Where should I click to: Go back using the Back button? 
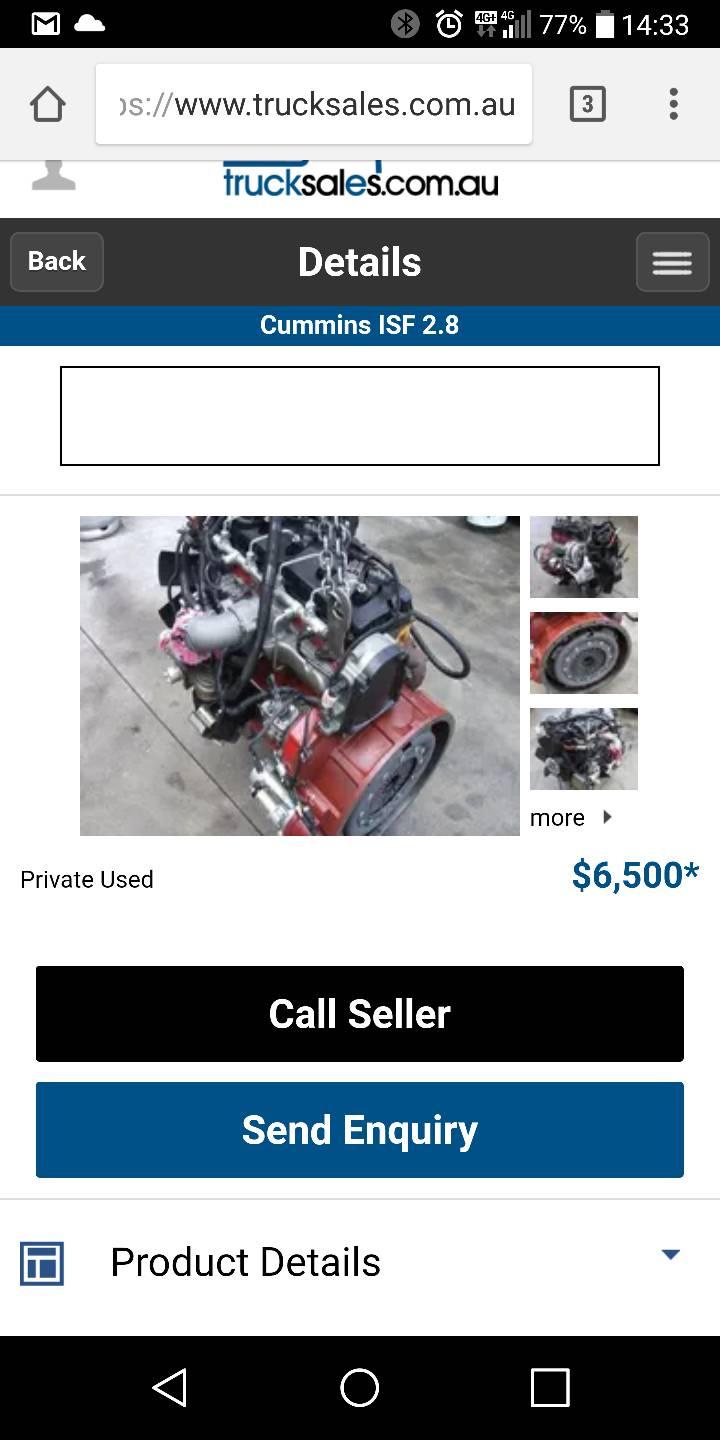click(57, 261)
